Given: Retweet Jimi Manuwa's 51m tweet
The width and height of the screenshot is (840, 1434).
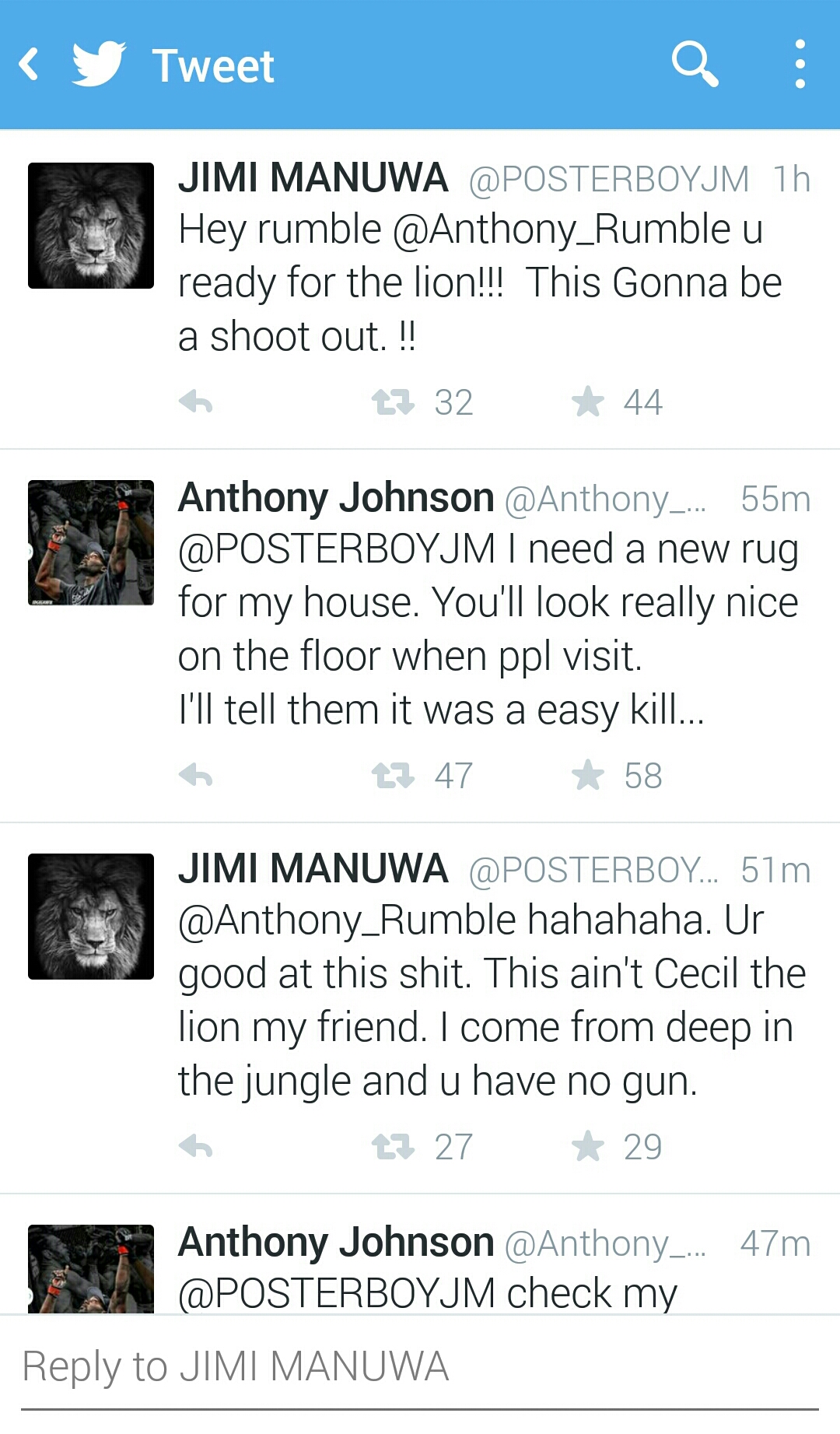Looking at the screenshot, I should (x=393, y=1146).
